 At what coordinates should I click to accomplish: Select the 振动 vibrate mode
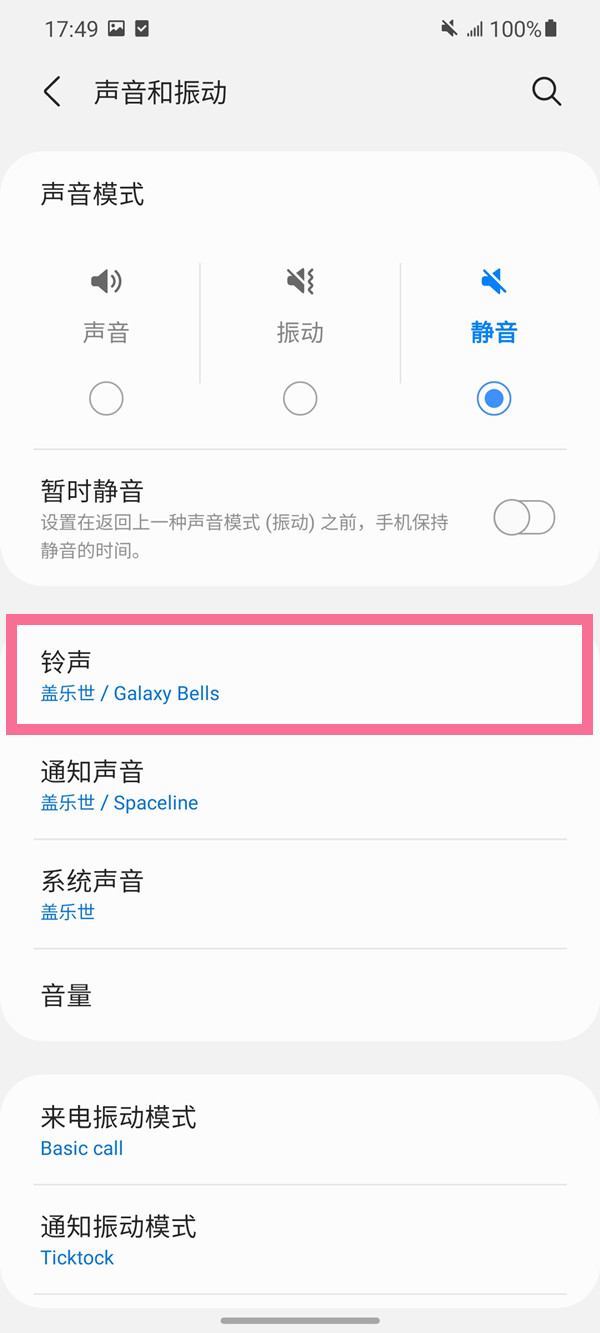(300, 398)
